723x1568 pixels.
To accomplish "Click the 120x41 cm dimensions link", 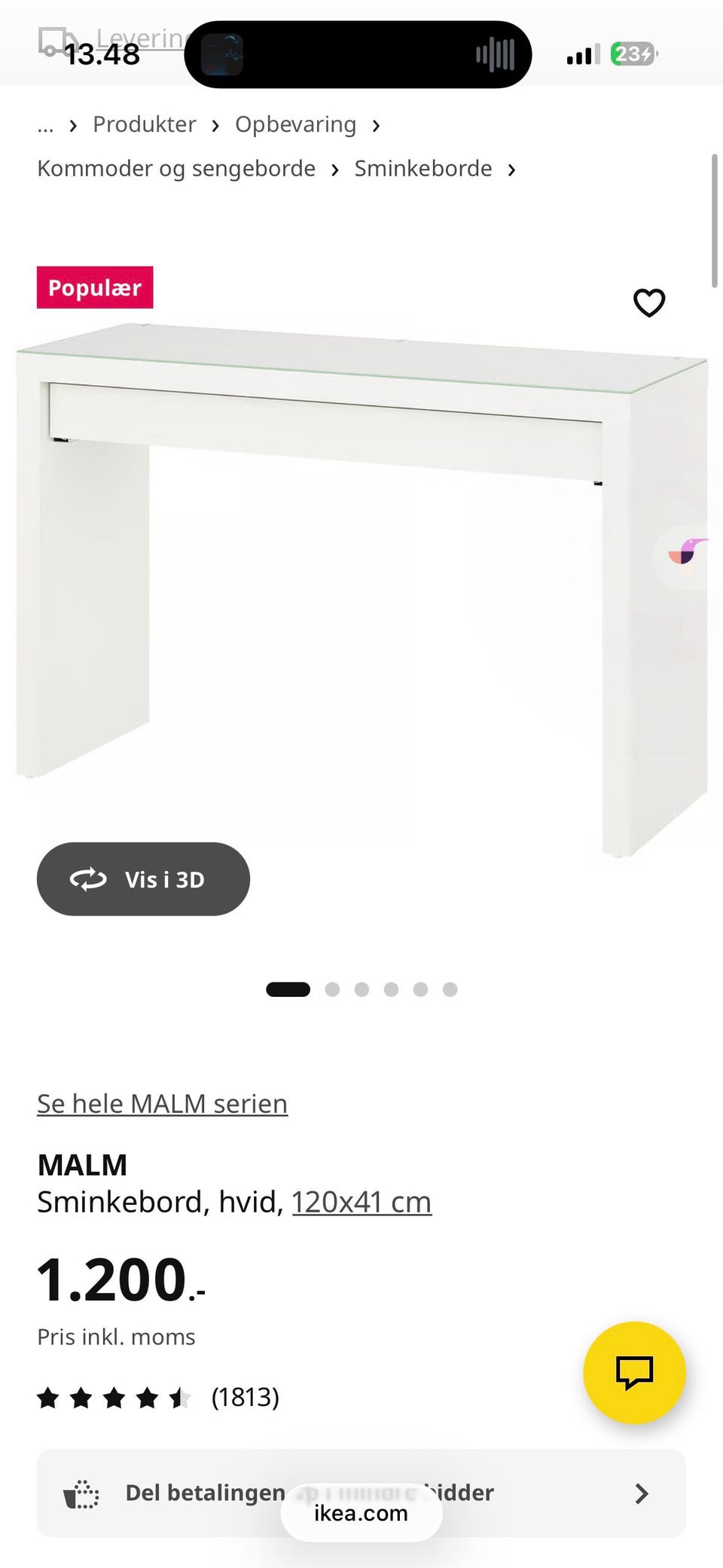I will [361, 1201].
